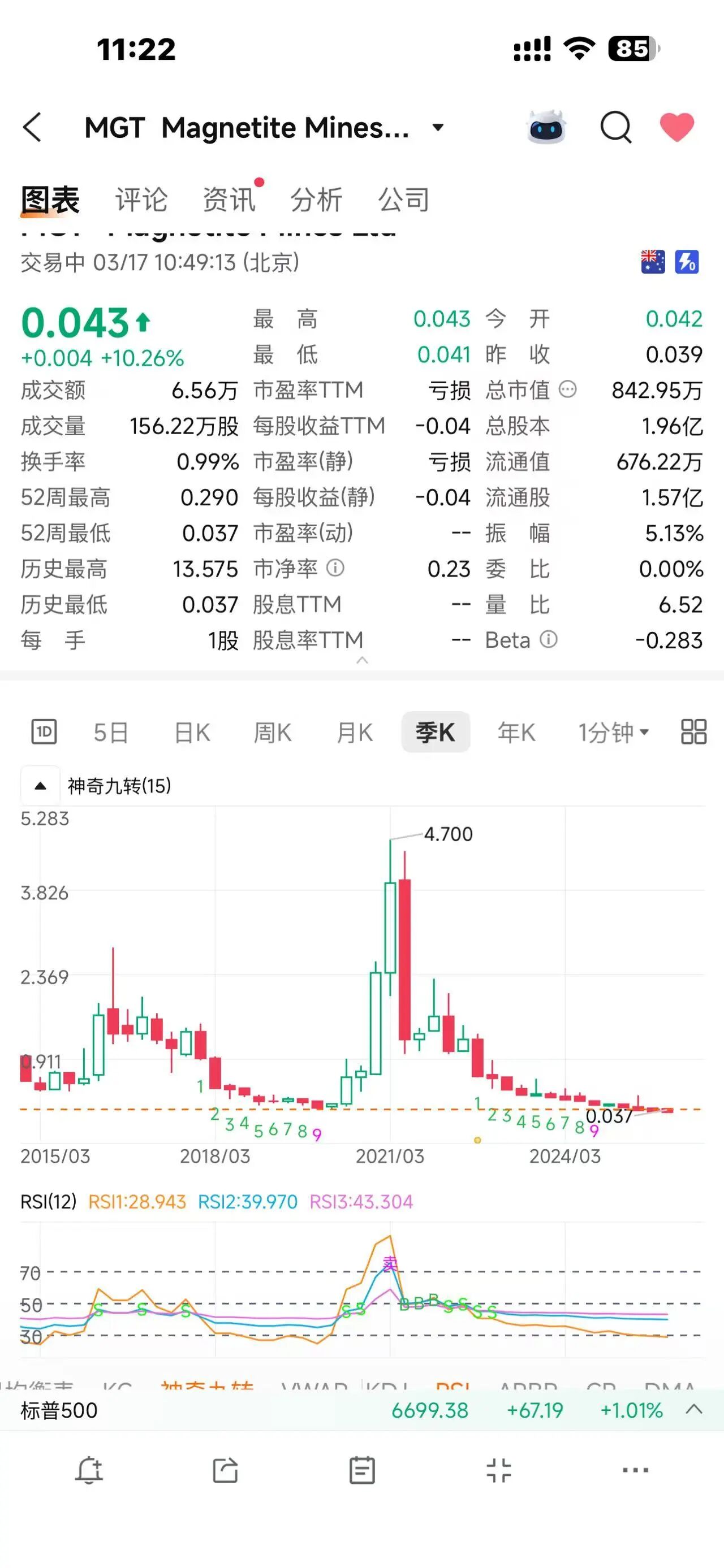Image resolution: width=724 pixels, height=1568 pixels.
Task: Switch the chart to 年K
Action: coord(516,732)
